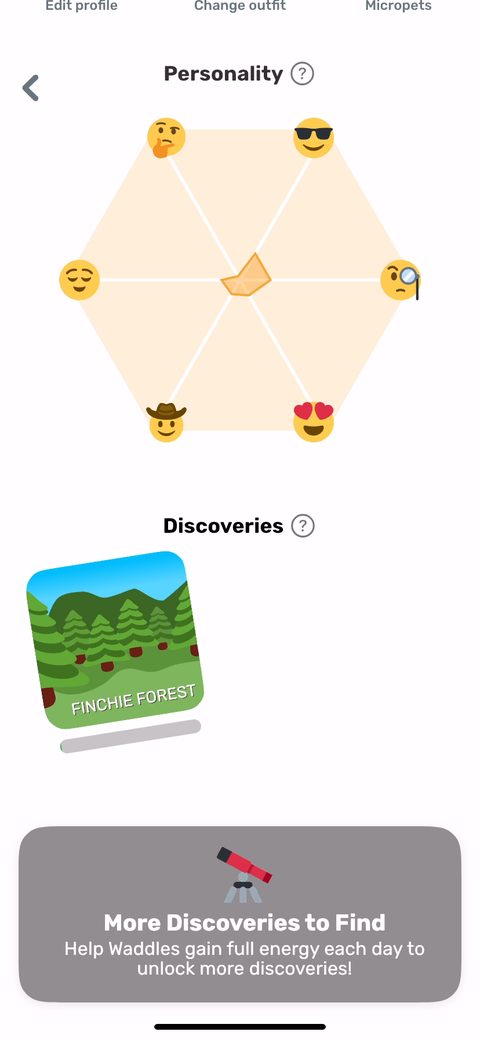Open the Finchie Forest discovery card
The height and width of the screenshot is (1039, 480).
tap(115, 639)
